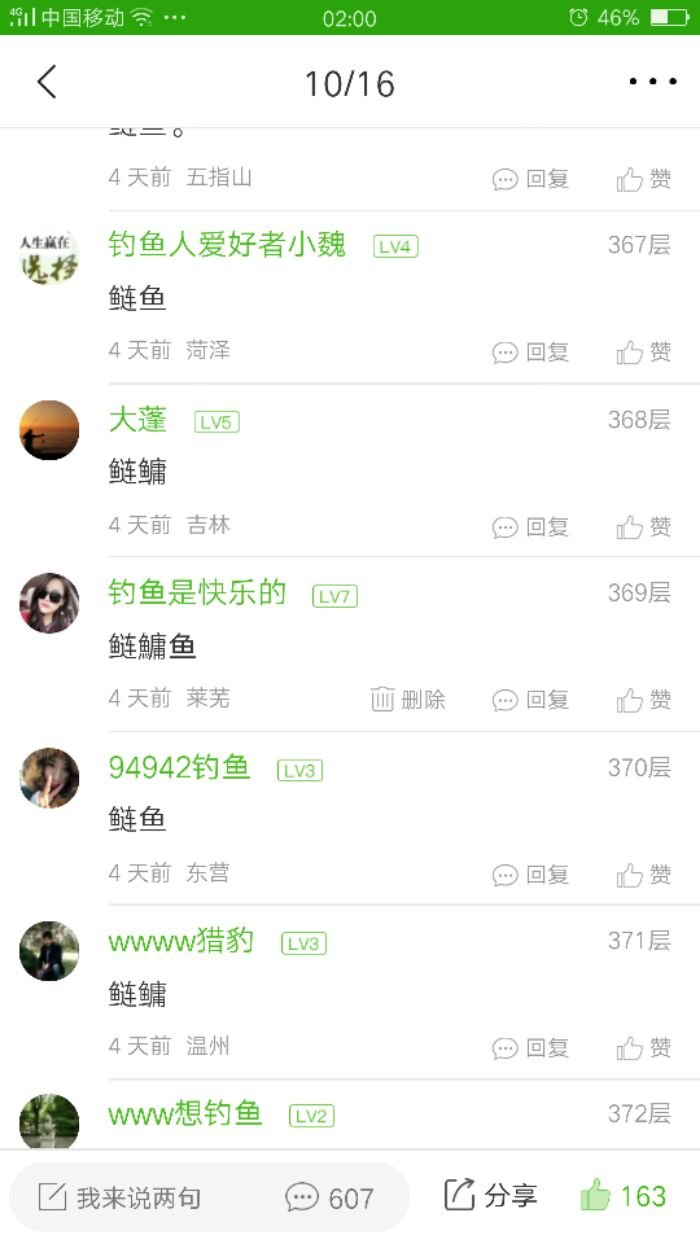Like 钓鱼人爱好者小魏's comment
The width and height of the screenshot is (700, 1244).
pyautogui.click(x=644, y=352)
